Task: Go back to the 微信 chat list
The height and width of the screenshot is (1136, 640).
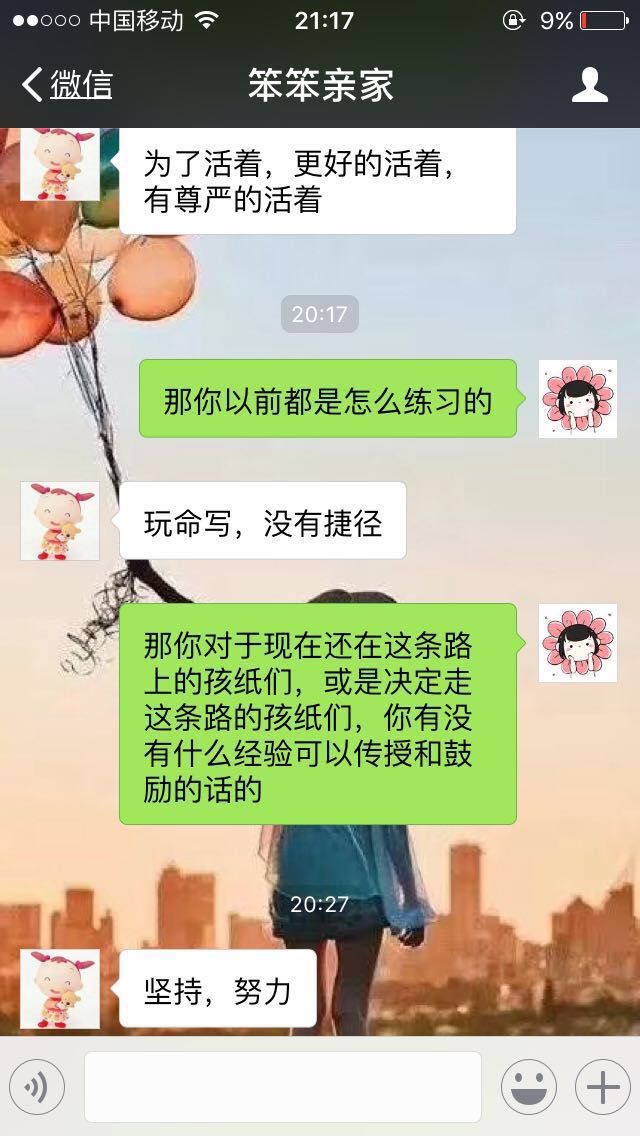Action: coord(66,85)
